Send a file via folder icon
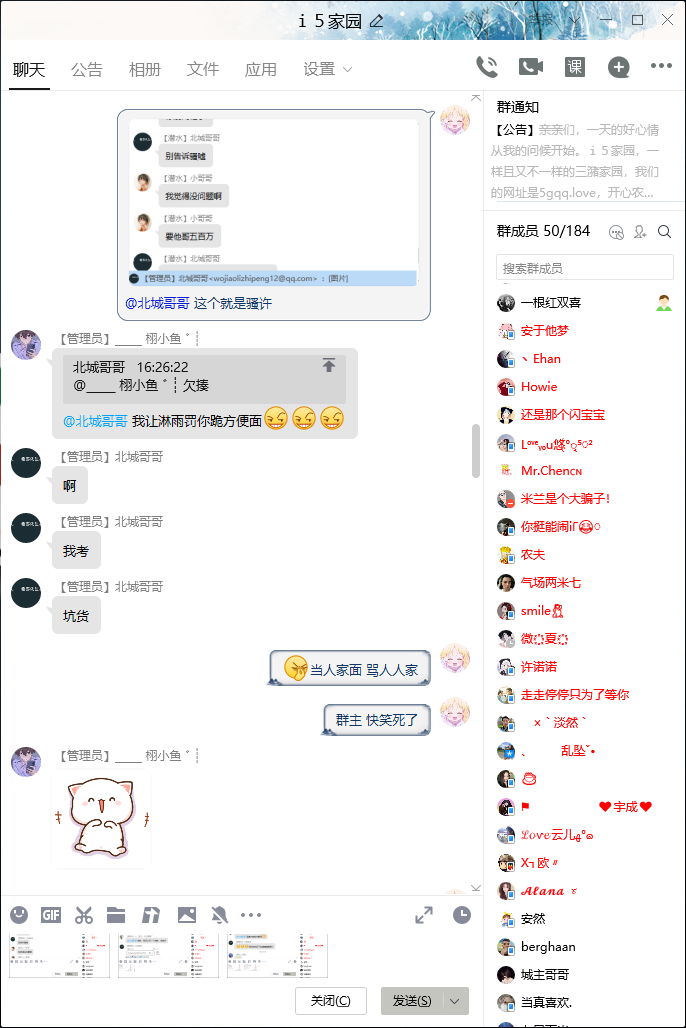 [x=116, y=914]
